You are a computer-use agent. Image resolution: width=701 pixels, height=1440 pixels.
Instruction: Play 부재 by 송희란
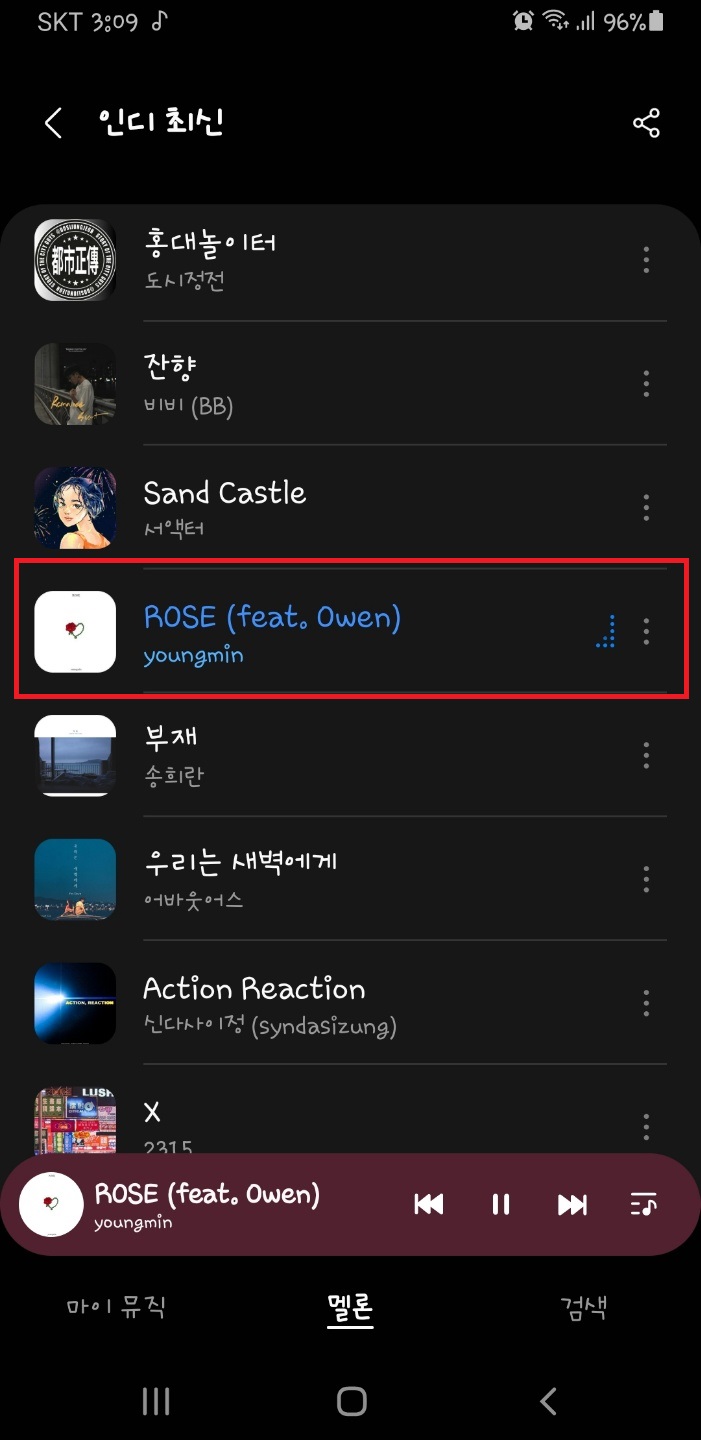tap(300, 755)
